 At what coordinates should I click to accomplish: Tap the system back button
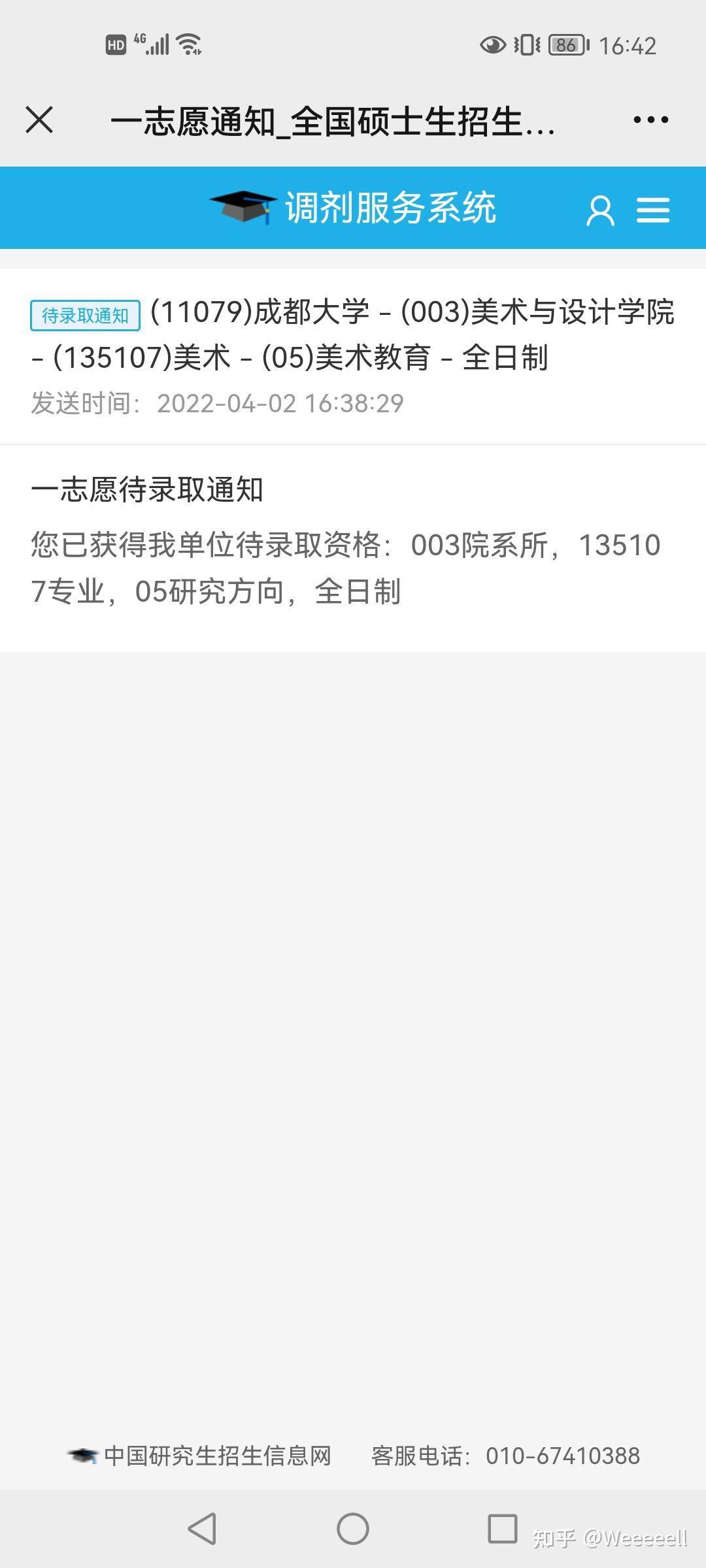pos(202,1529)
